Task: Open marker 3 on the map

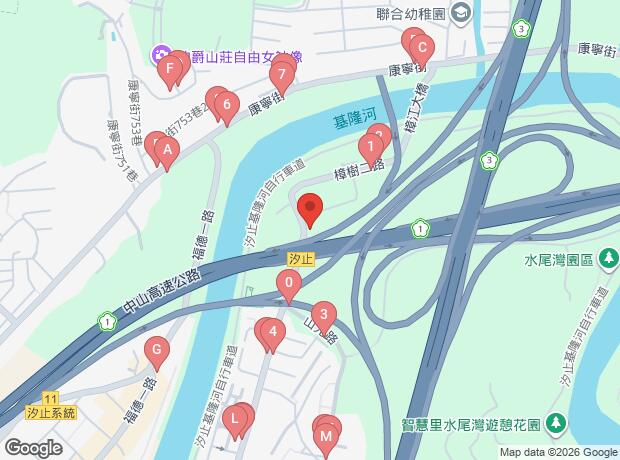Action: 323,313
